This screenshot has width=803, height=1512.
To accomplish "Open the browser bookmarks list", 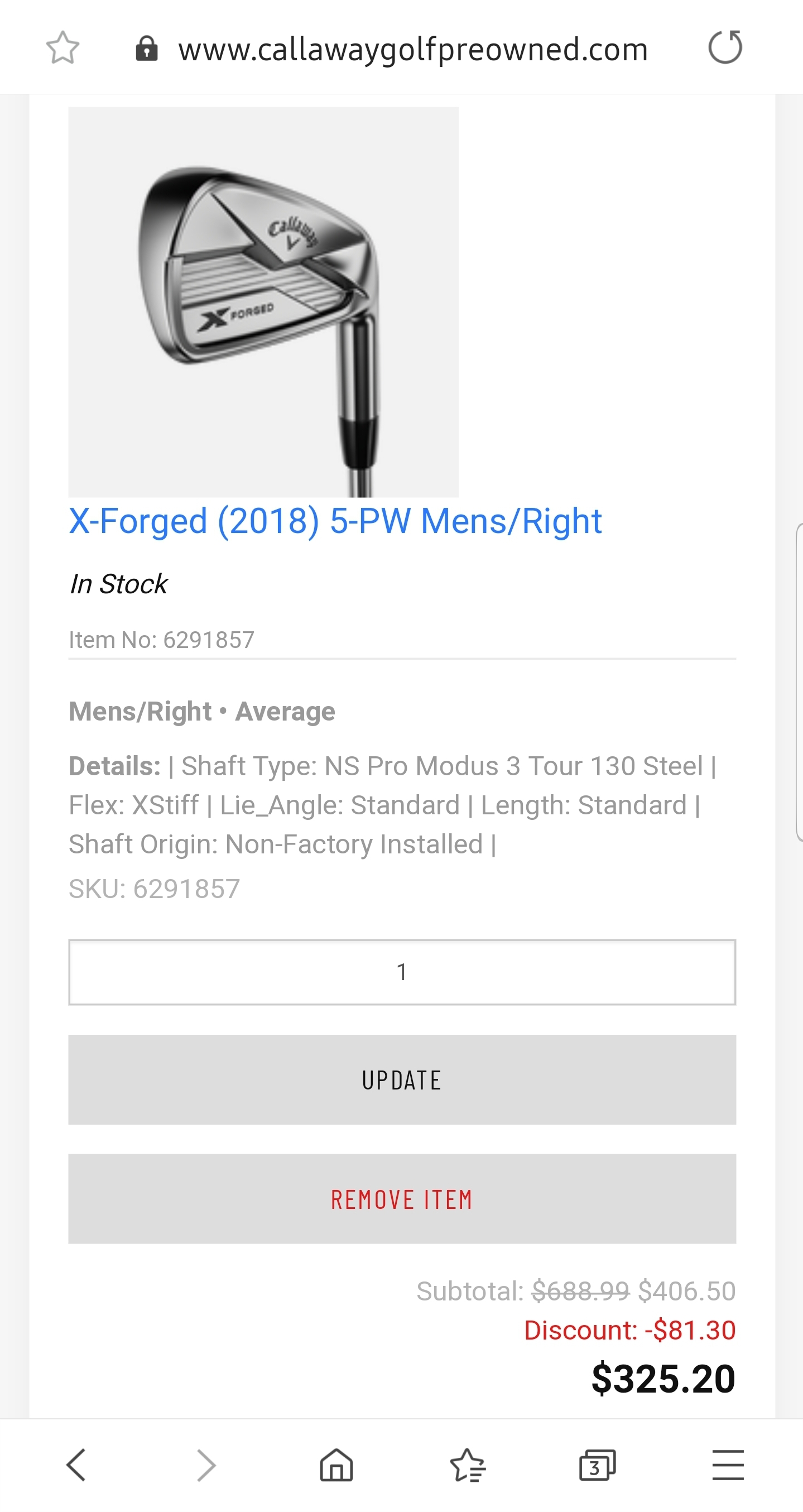I will point(467,1465).
